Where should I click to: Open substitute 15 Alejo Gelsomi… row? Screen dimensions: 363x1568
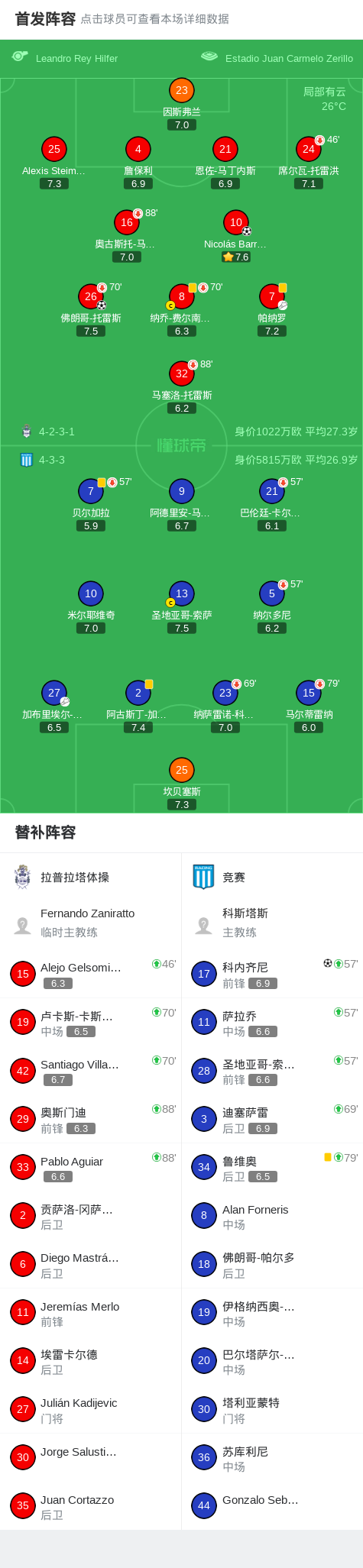tap(90, 974)
